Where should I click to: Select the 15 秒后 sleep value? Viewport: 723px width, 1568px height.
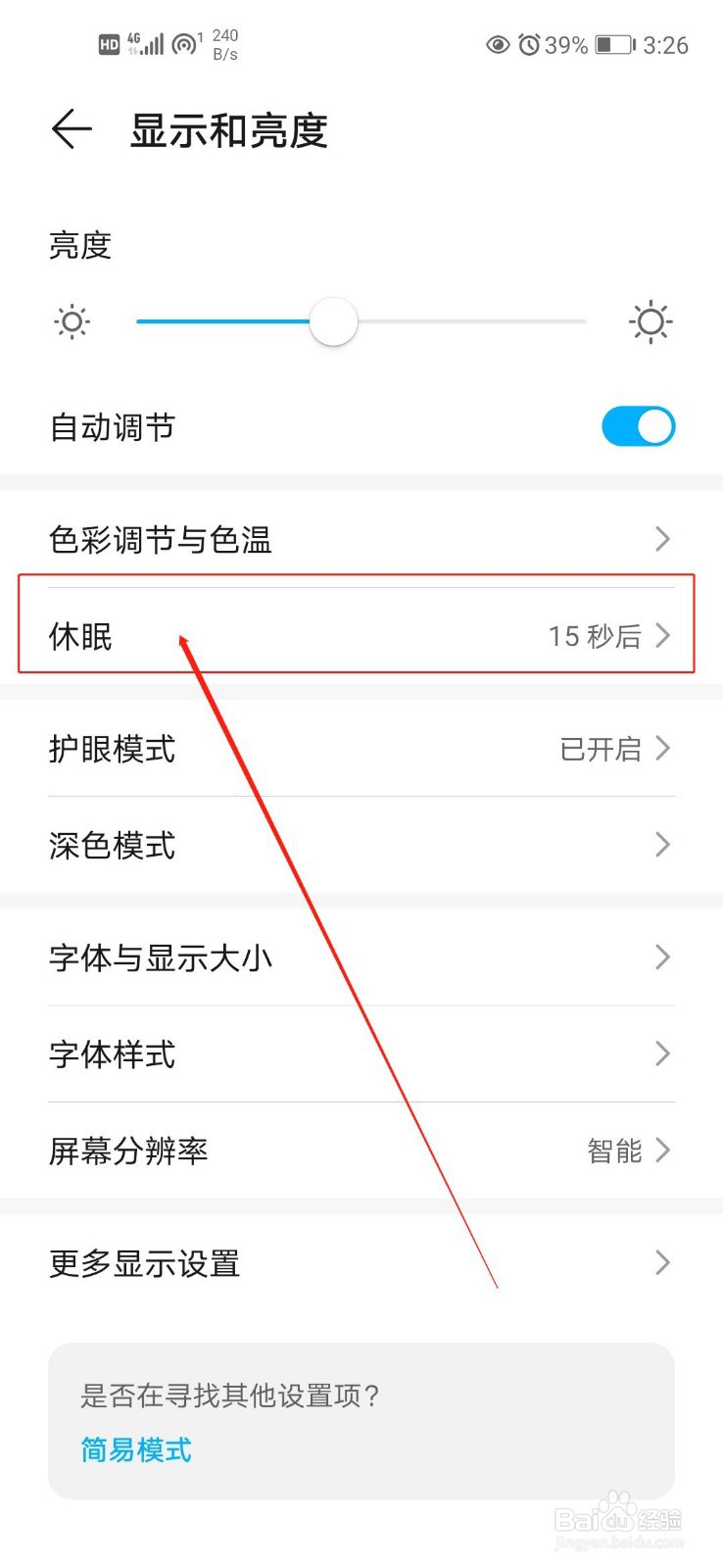(x=589, y=636)
